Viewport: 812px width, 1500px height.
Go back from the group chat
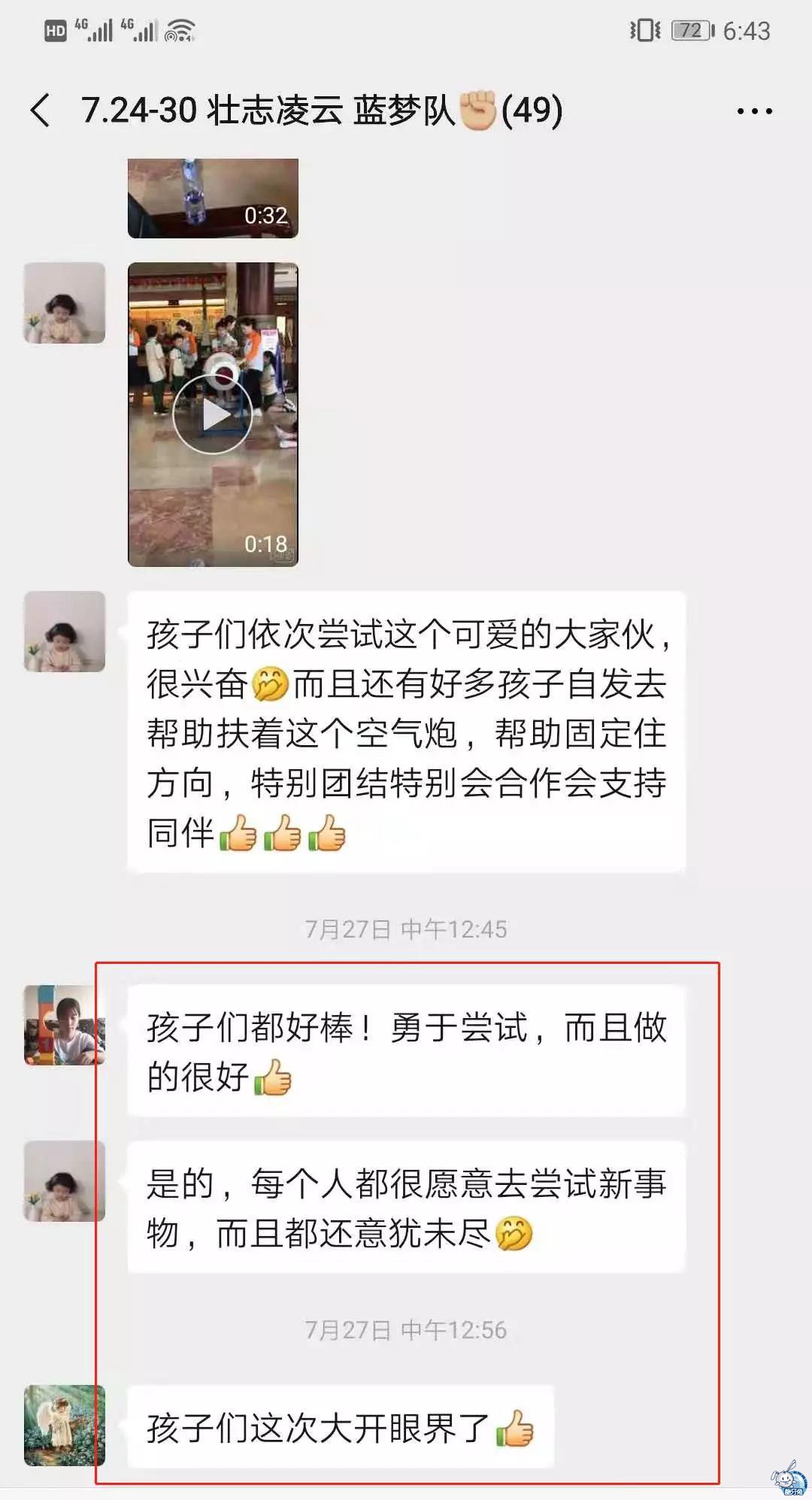[x=41, y=111]
